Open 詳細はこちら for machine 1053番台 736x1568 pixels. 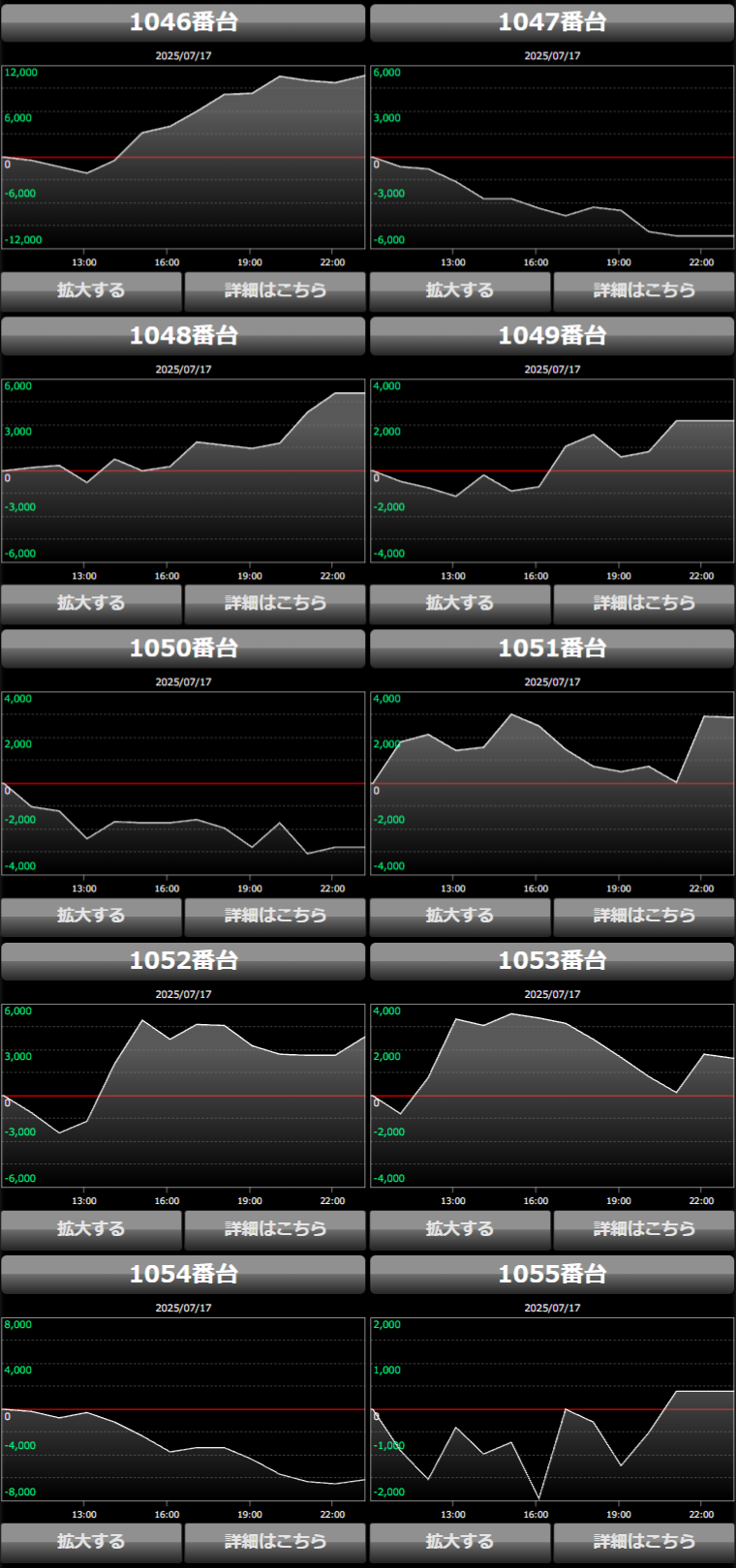644,1228
